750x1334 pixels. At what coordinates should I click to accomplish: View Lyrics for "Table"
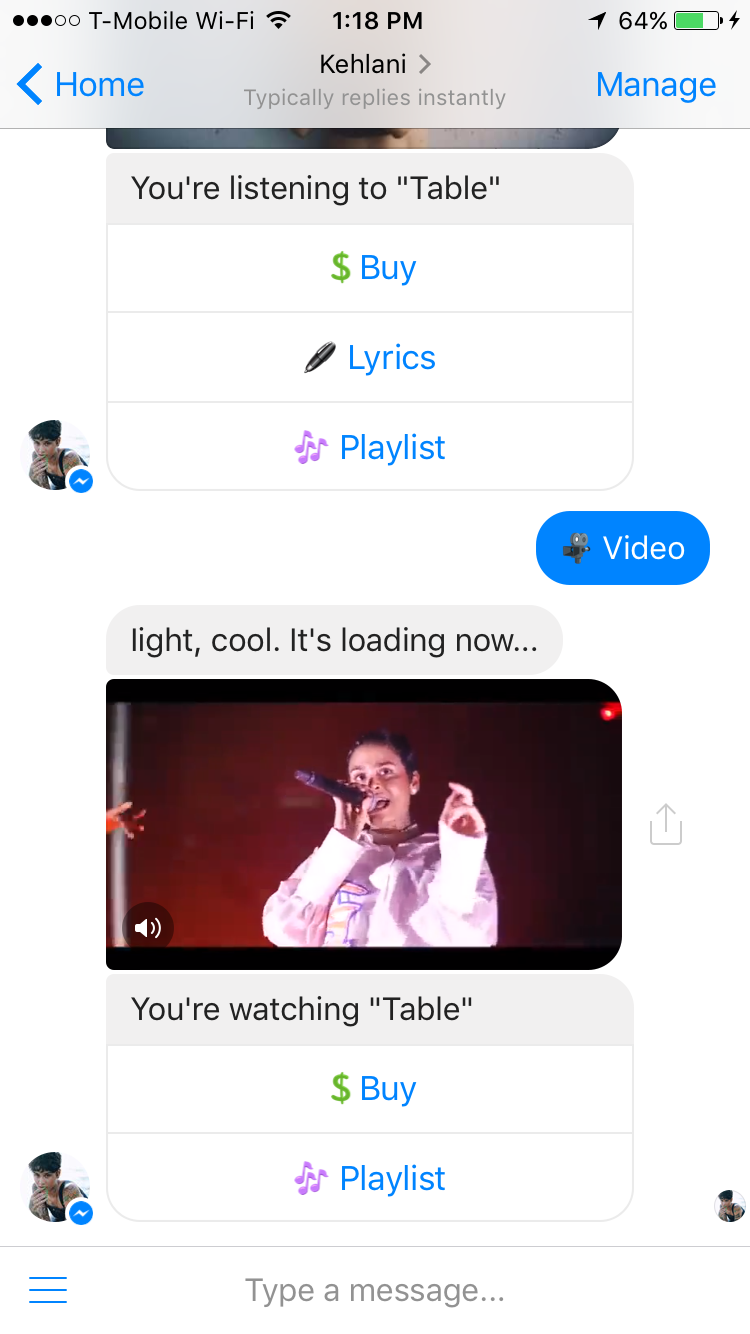372,358
